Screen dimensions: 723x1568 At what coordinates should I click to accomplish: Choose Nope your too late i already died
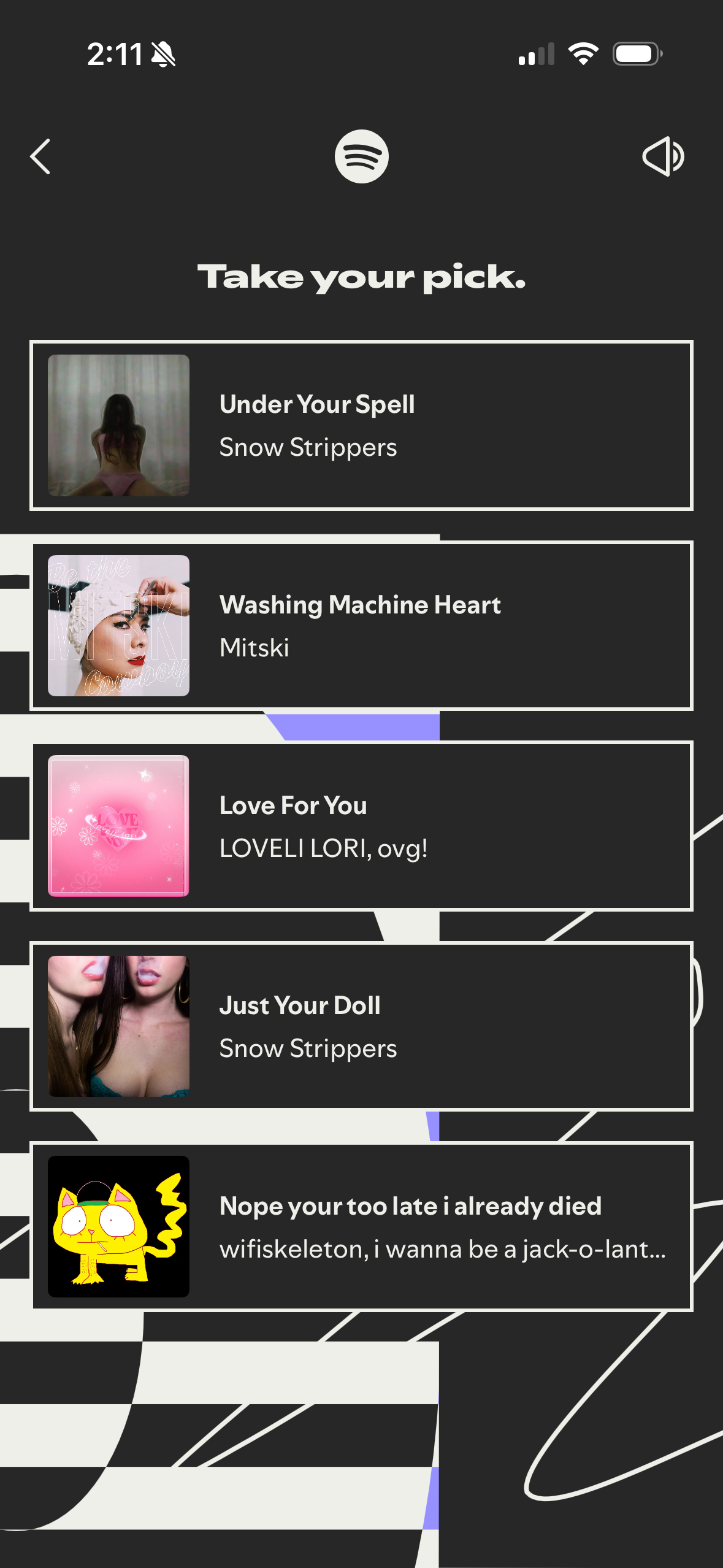point(361,1226)
